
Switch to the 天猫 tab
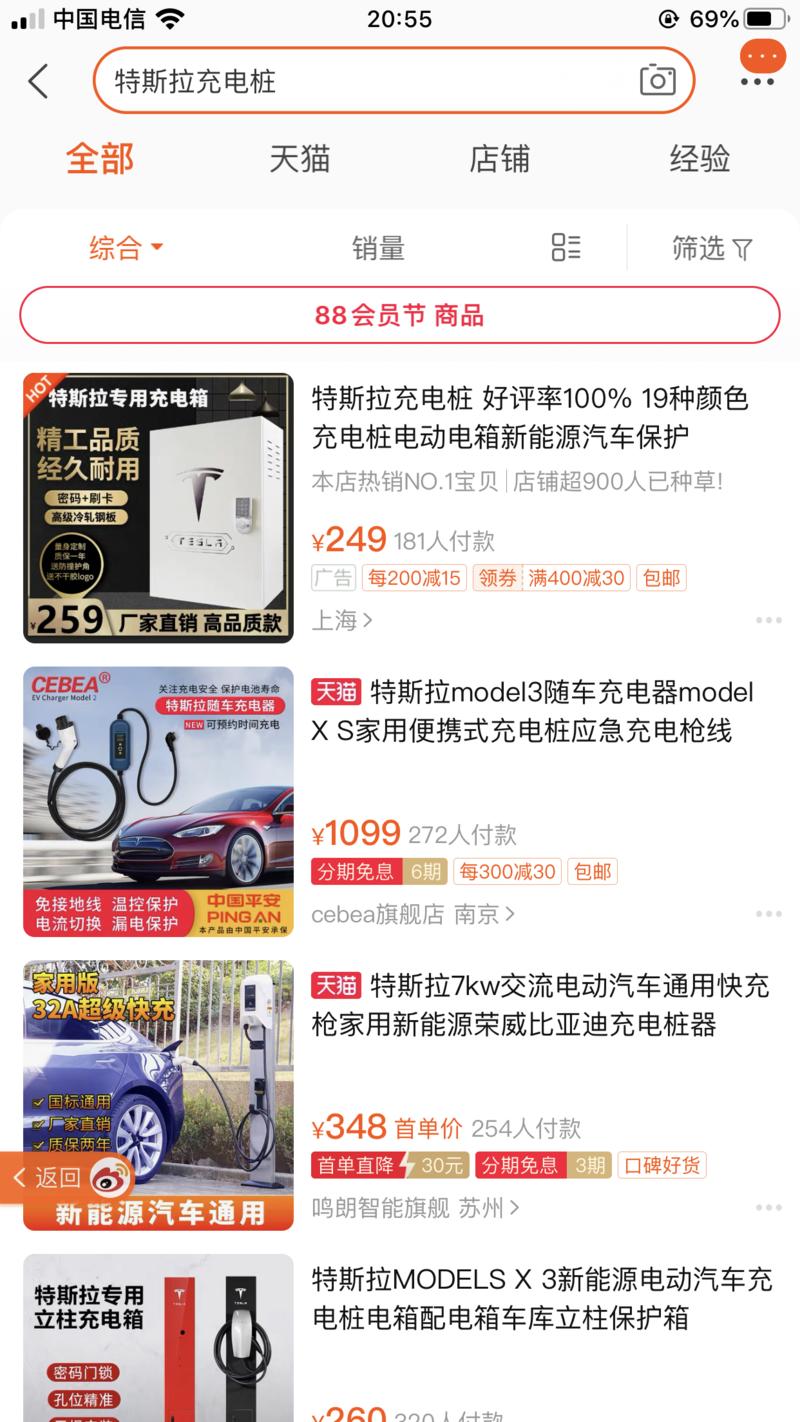(297, 160)
